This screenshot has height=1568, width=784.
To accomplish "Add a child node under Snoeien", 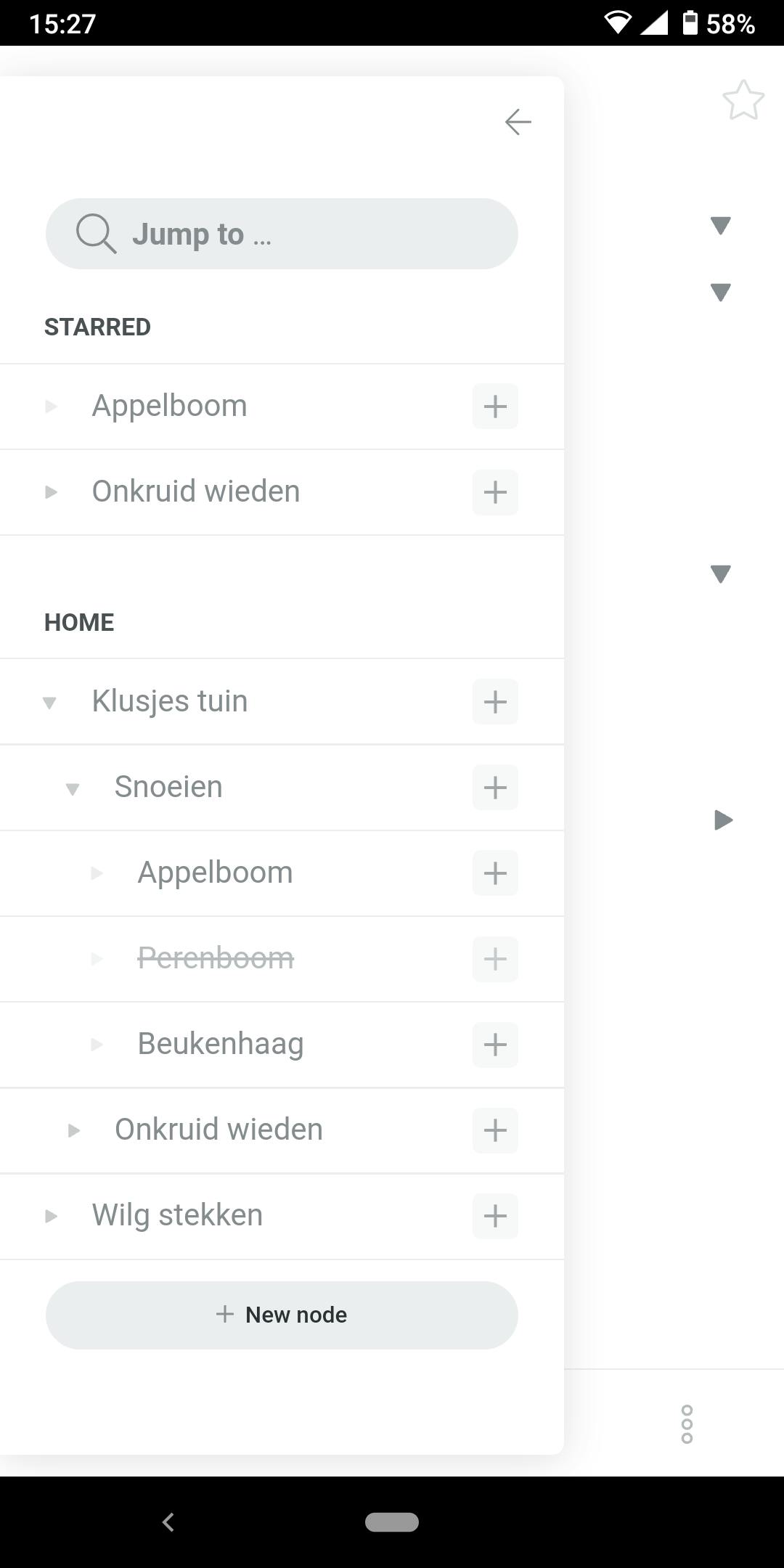I will pos(494,787).
